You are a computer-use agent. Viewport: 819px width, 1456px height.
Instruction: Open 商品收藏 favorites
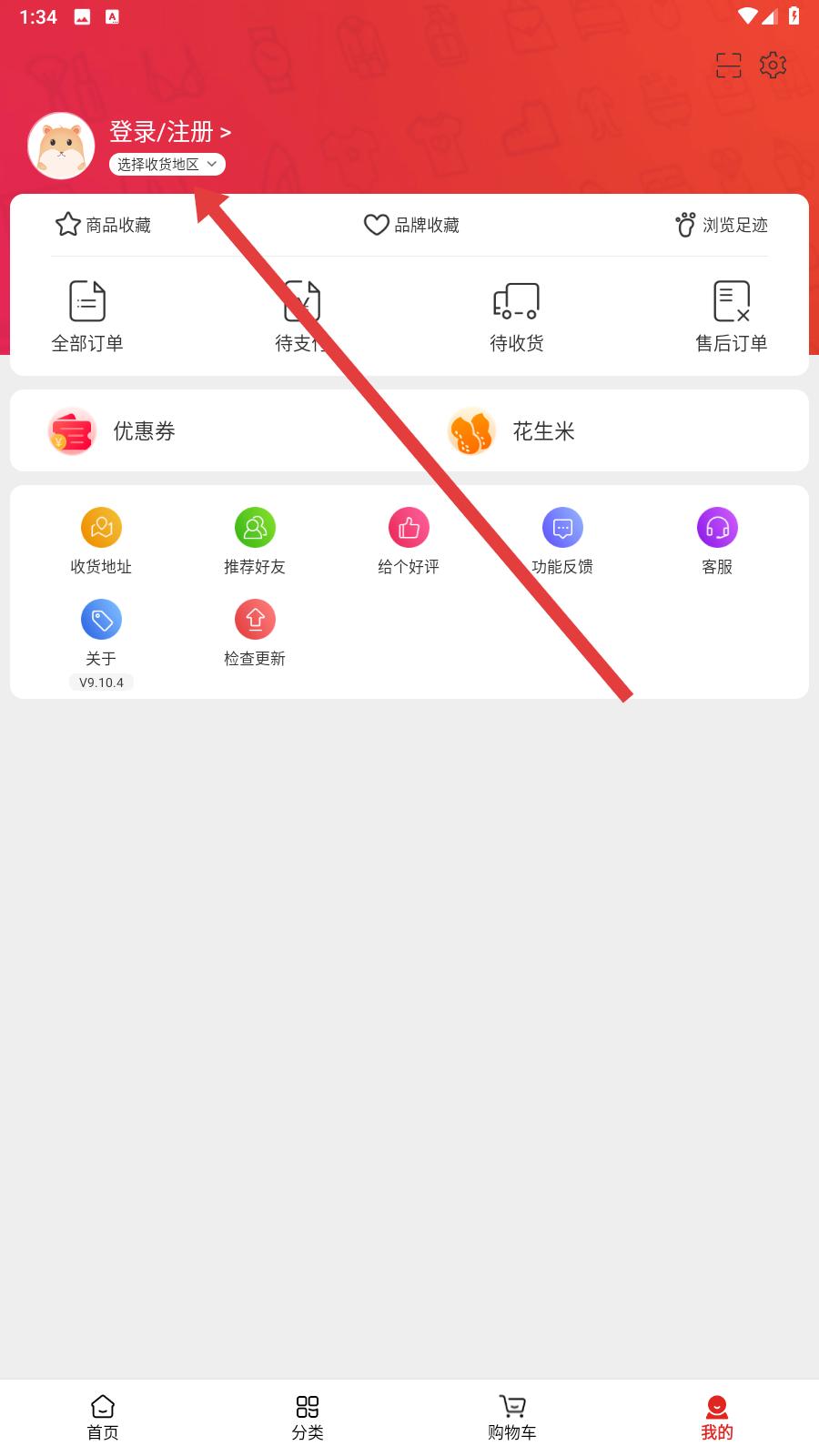(103, 225)
